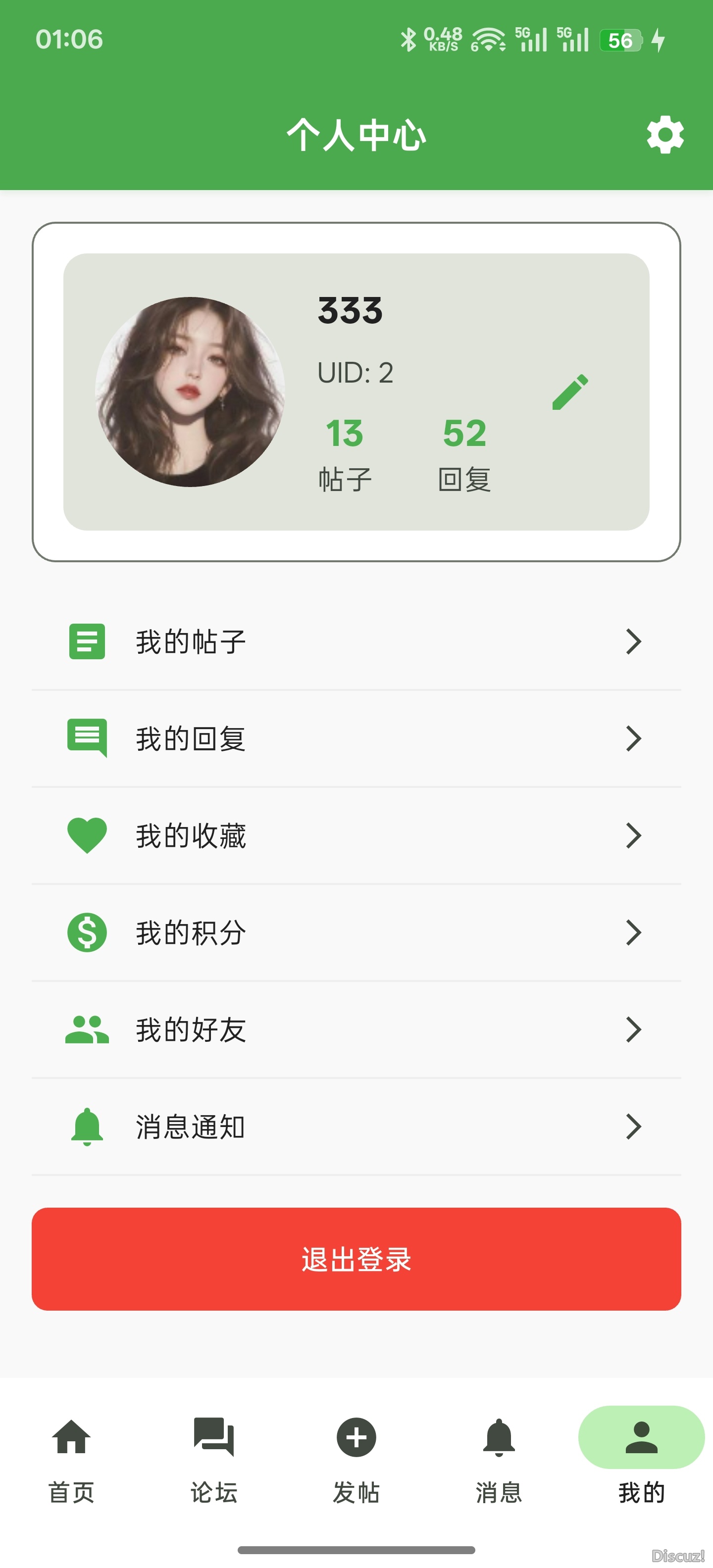The width and height of the screenshot is (713, 1568).
Task: Open 我的好友 friends list
Action: coord(356,1029)
